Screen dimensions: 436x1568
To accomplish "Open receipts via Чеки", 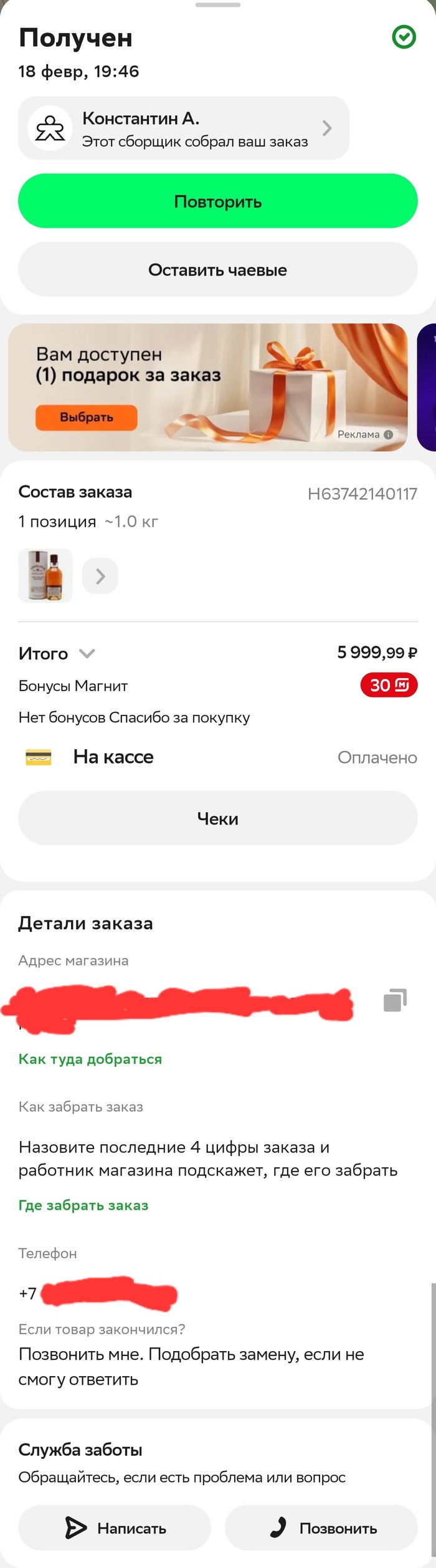I will point(217,818).
